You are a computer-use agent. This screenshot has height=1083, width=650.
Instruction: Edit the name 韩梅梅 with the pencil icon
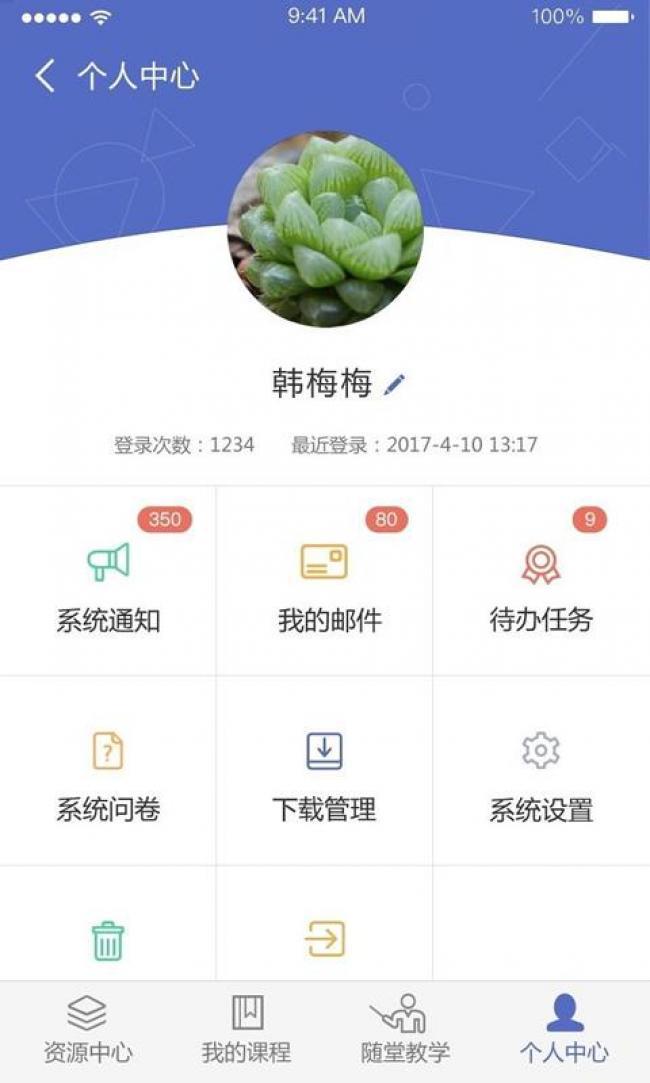point(395,384)
